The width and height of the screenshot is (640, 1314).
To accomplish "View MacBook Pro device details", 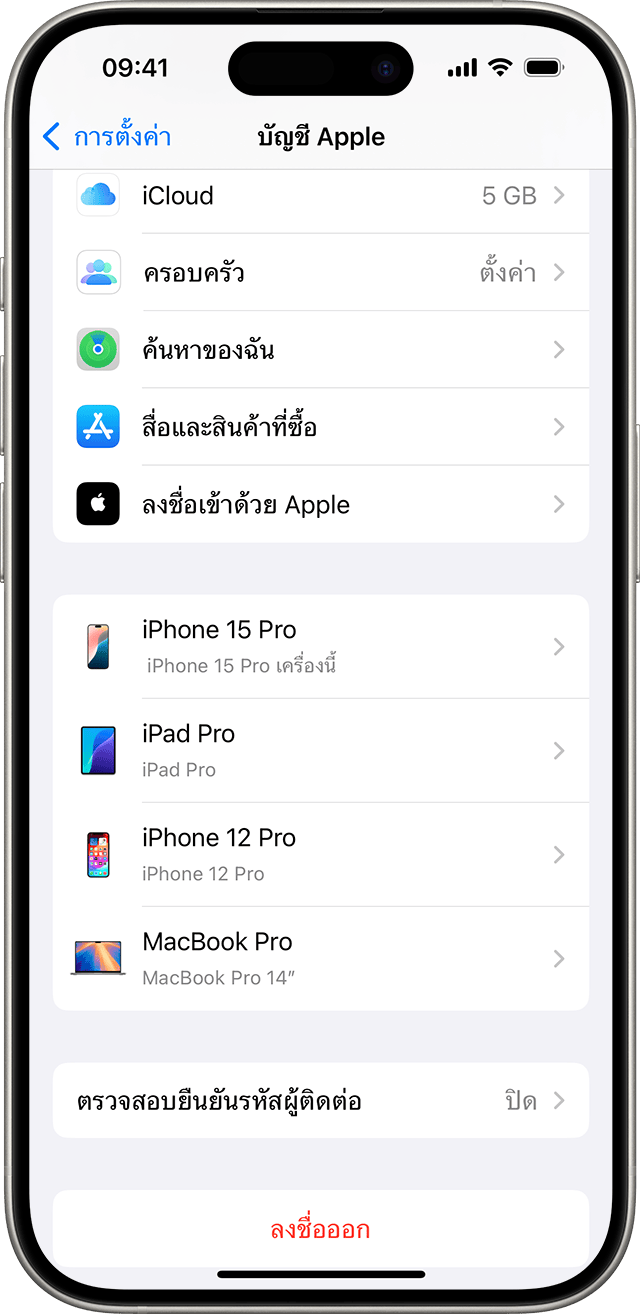I will pos(321,959).
